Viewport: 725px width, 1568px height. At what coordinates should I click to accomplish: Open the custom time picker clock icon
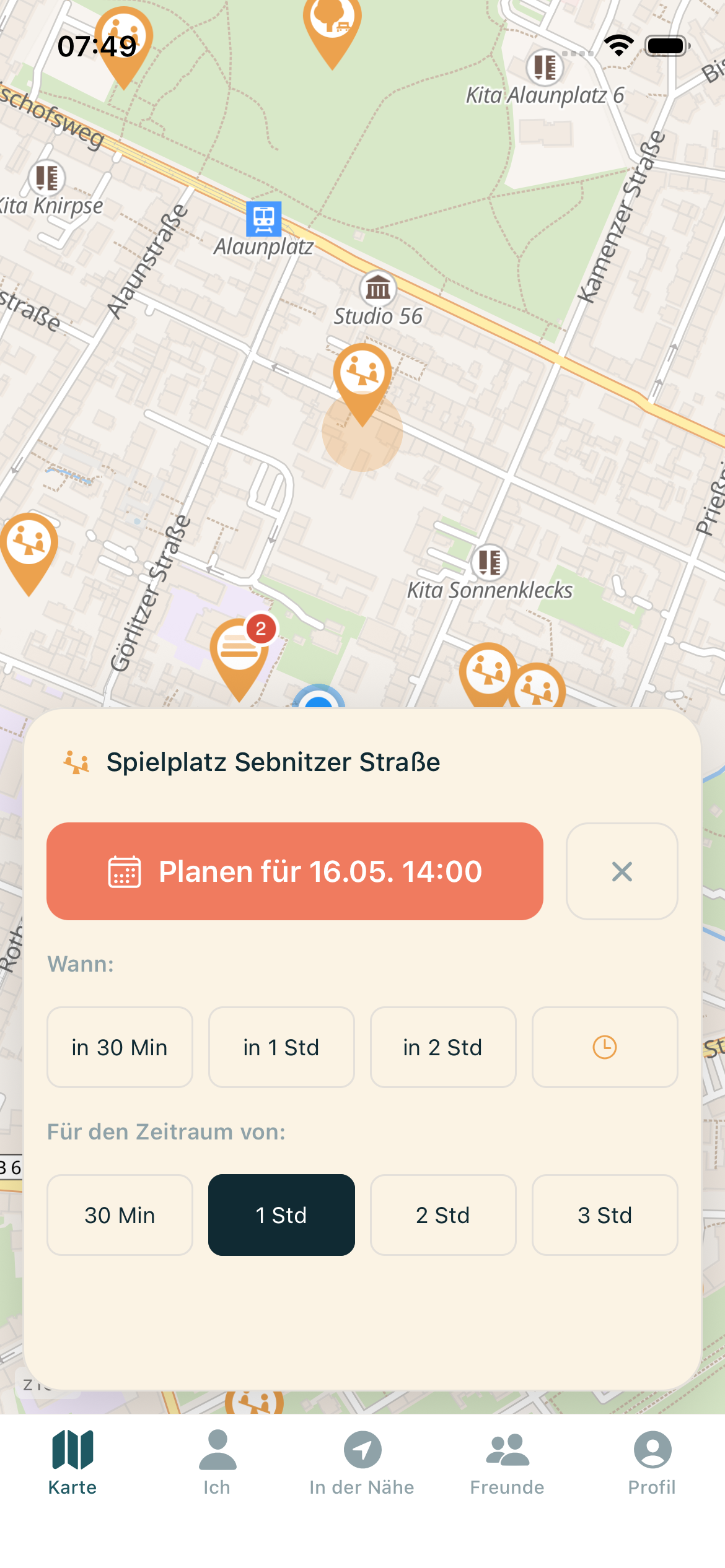pyautogui.click(x=604, y=1047)
